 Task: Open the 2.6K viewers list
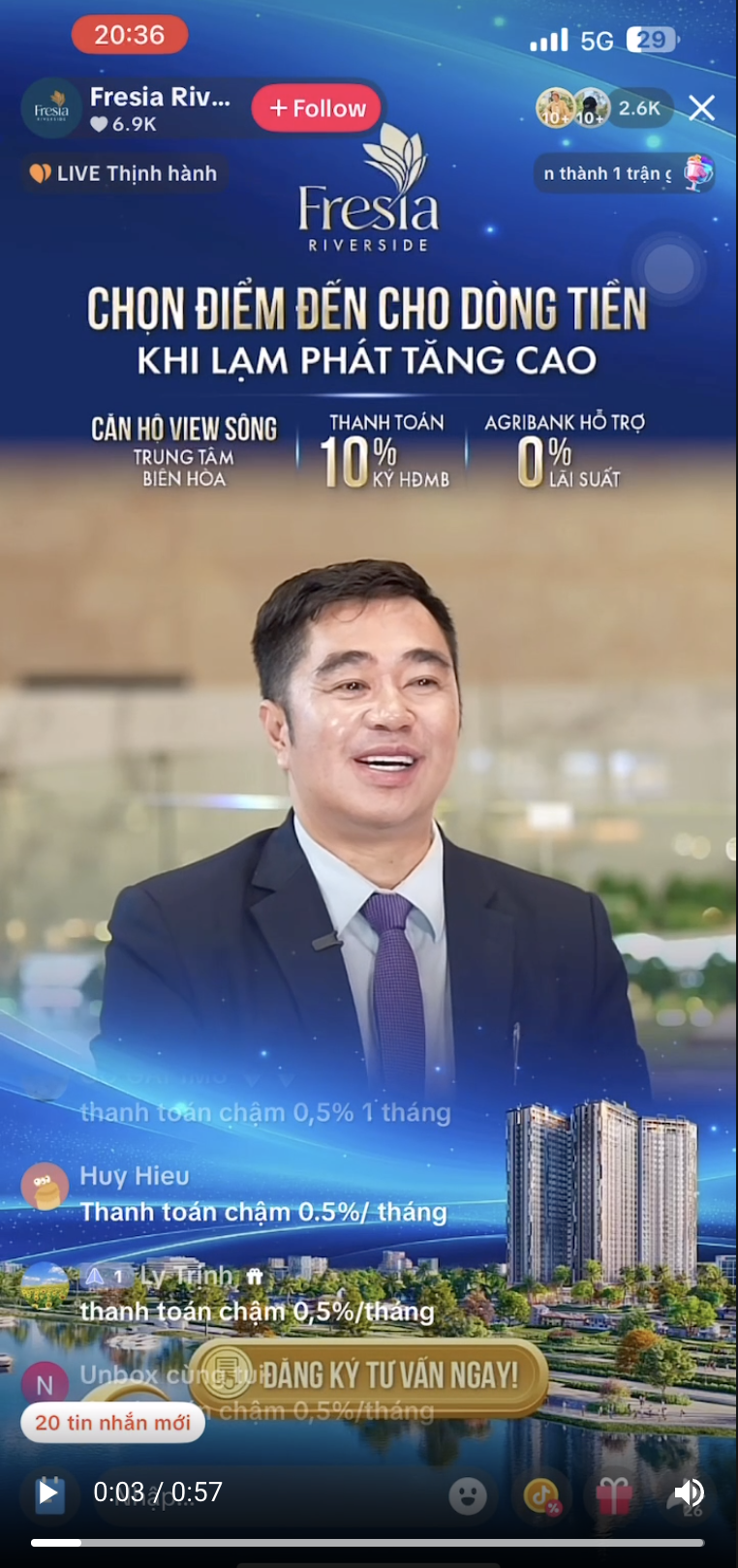[x=638, y=108]
